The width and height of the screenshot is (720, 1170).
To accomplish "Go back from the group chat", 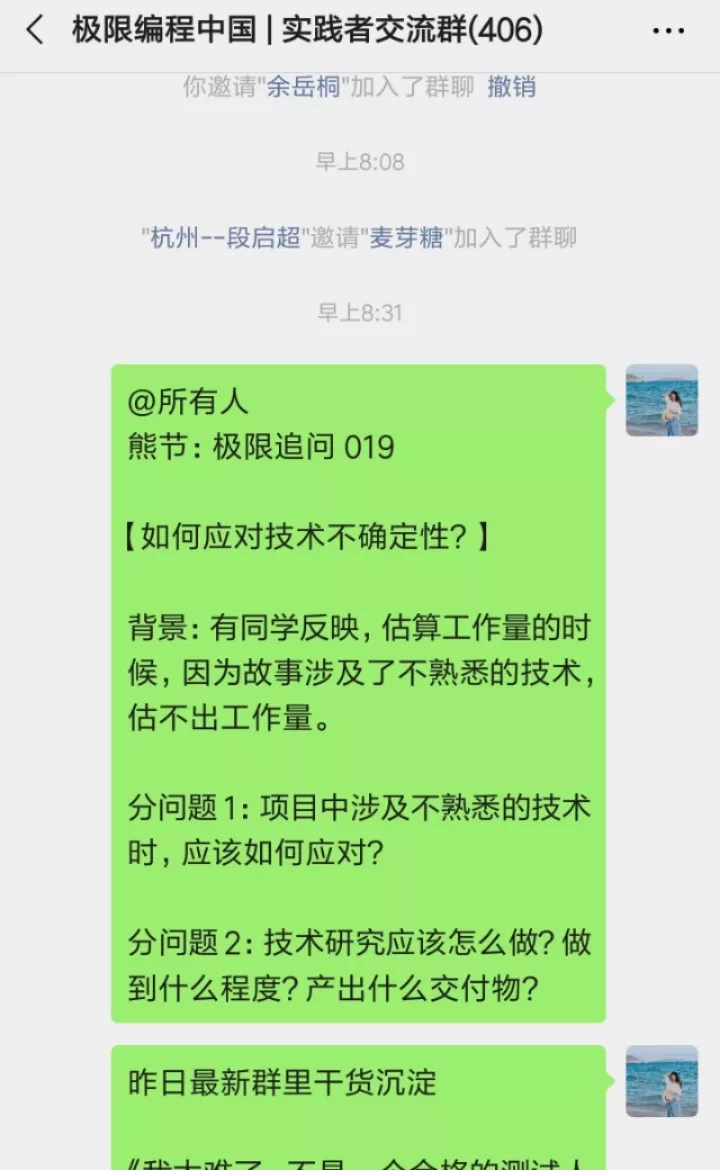I will coord(34,30).
